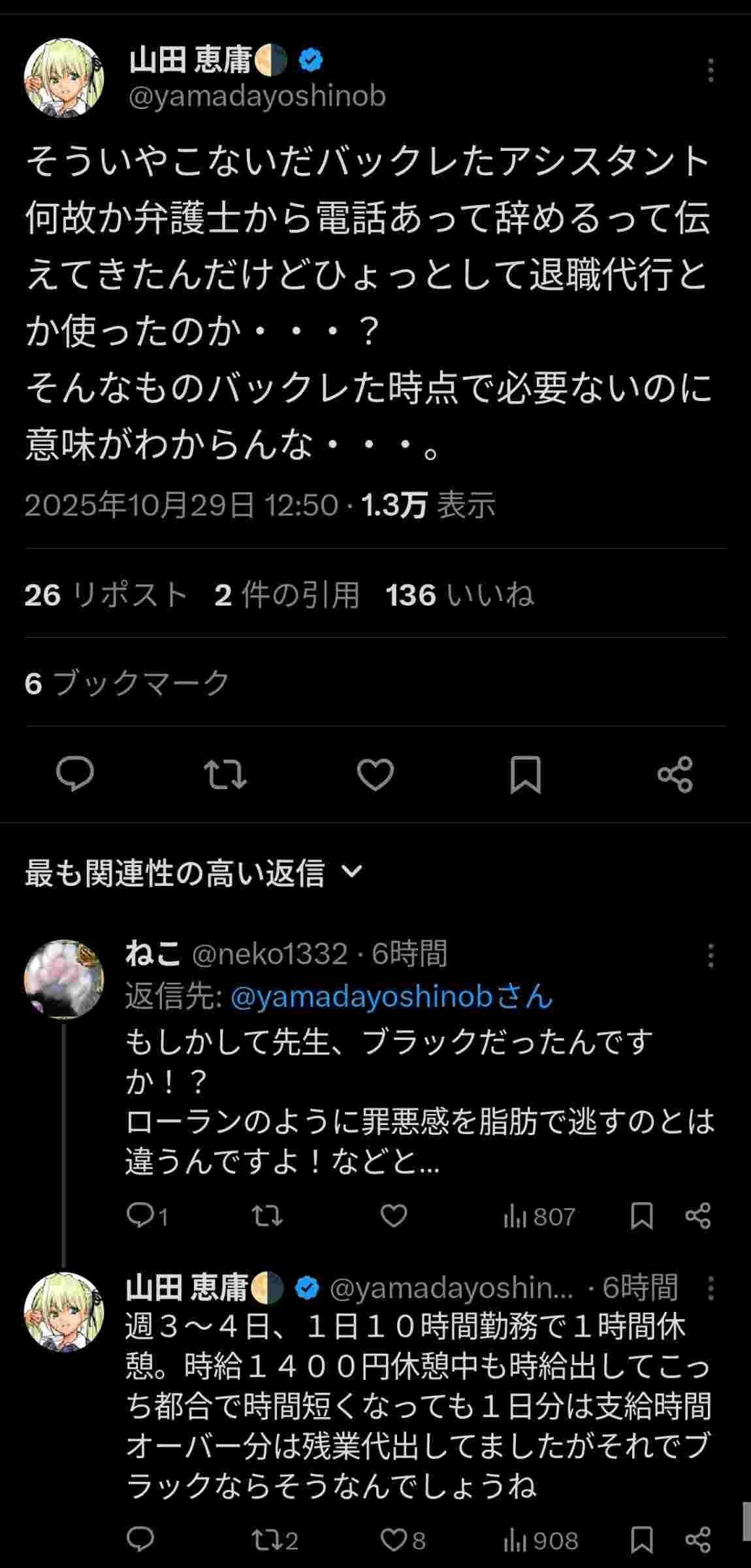Tap @yamadayoshinob mention in ねこ's reply
Screen dimensions: 751x1568
pos(392,997)
